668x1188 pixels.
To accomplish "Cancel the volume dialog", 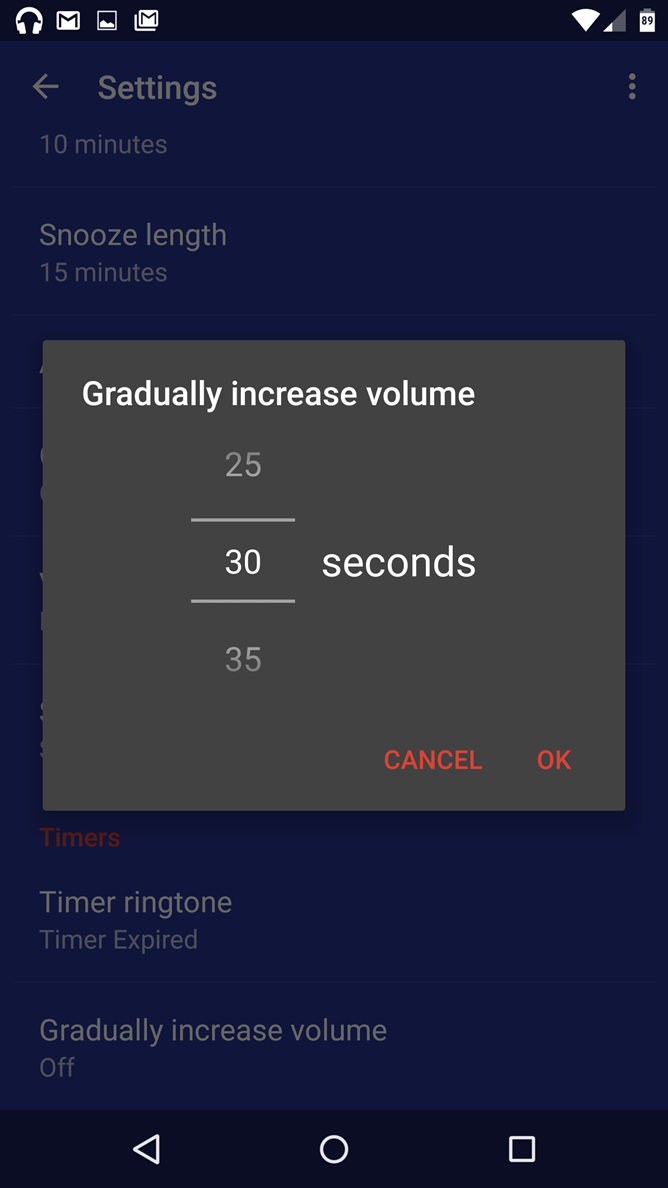I will click(x=432, y=760).
